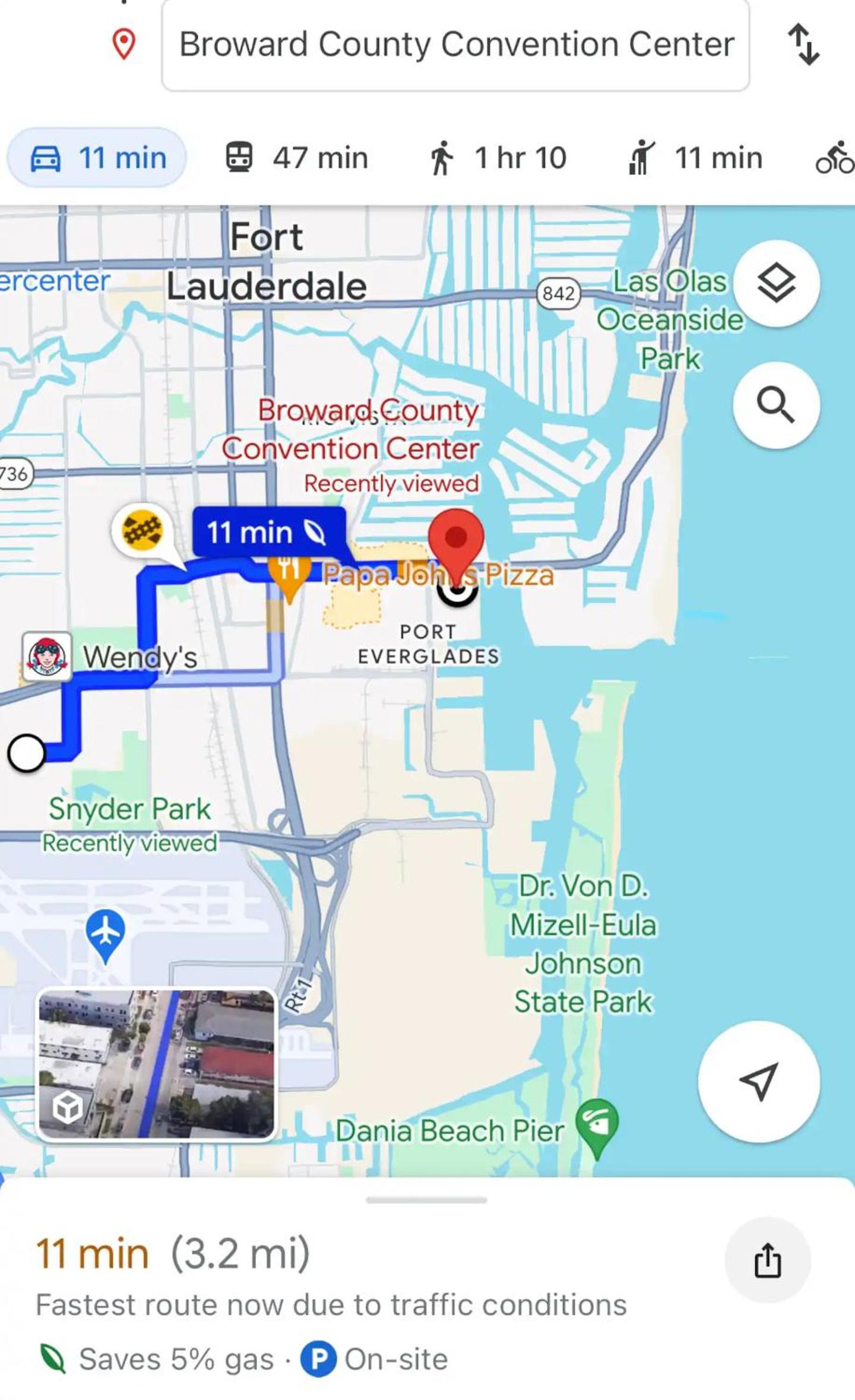This screenshot has width=855, height=1400.
Task: Open the immersive route preview thumbnail
Action: [156, 1064]
